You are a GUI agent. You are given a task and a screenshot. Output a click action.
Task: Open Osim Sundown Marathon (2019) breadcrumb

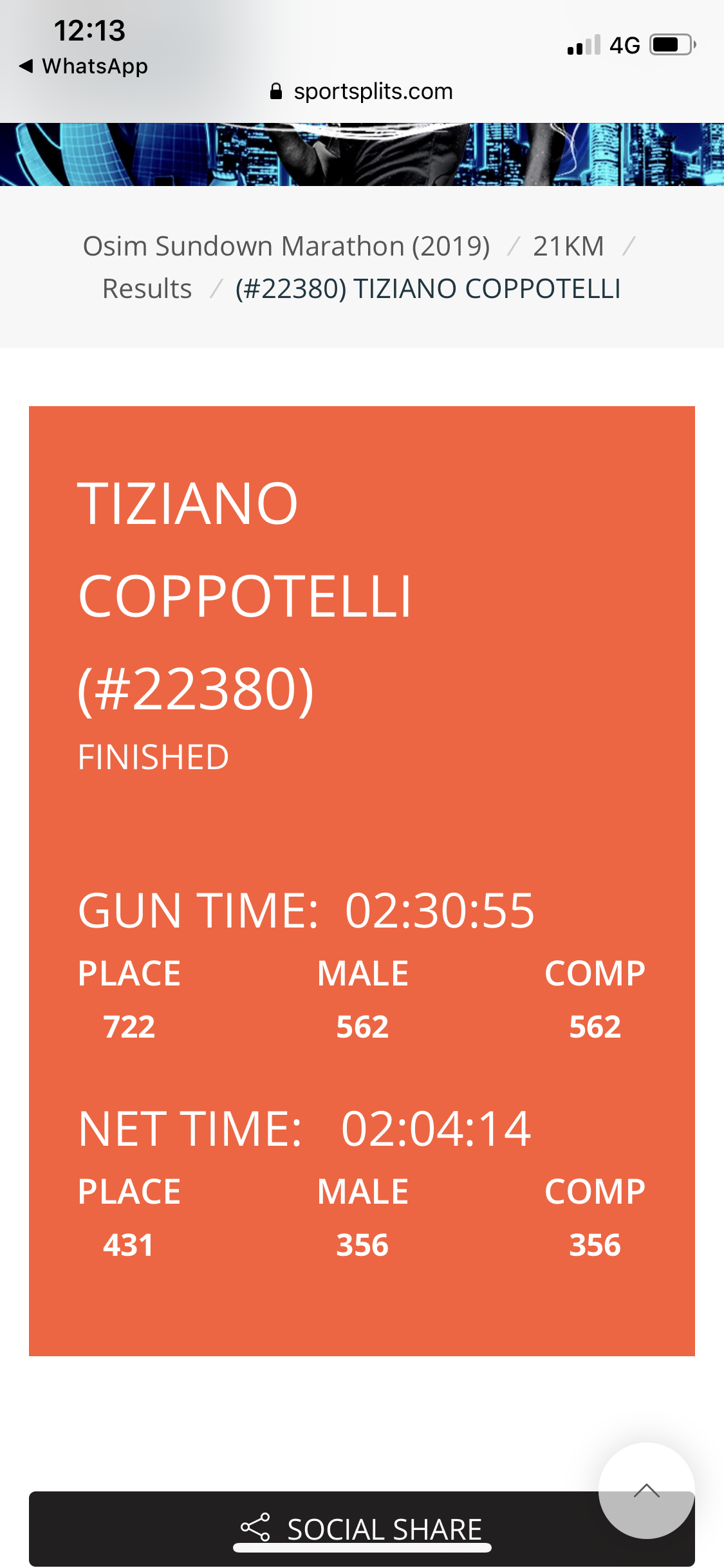[286, 247]
